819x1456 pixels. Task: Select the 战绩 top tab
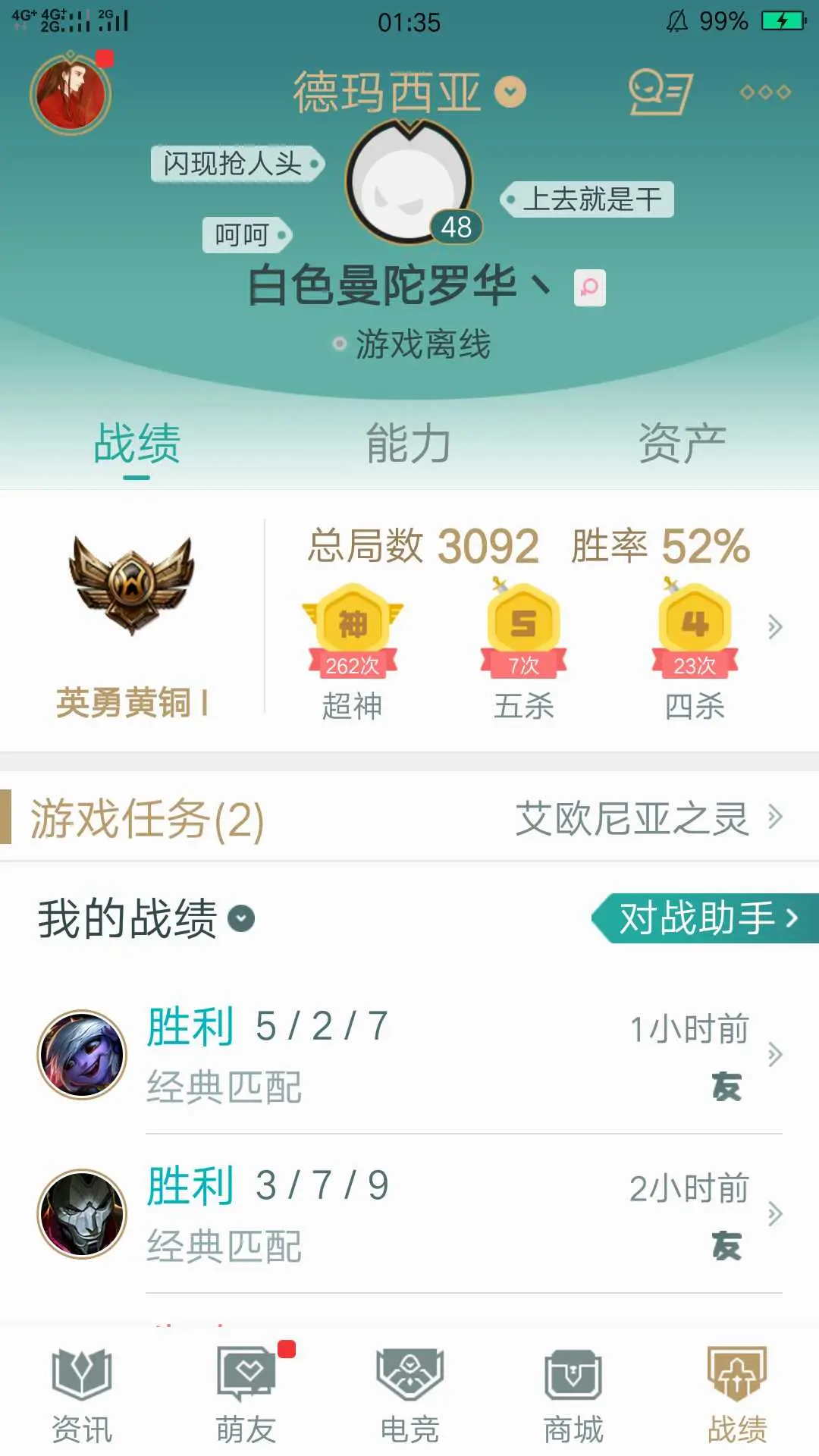(x=136, y=444)
